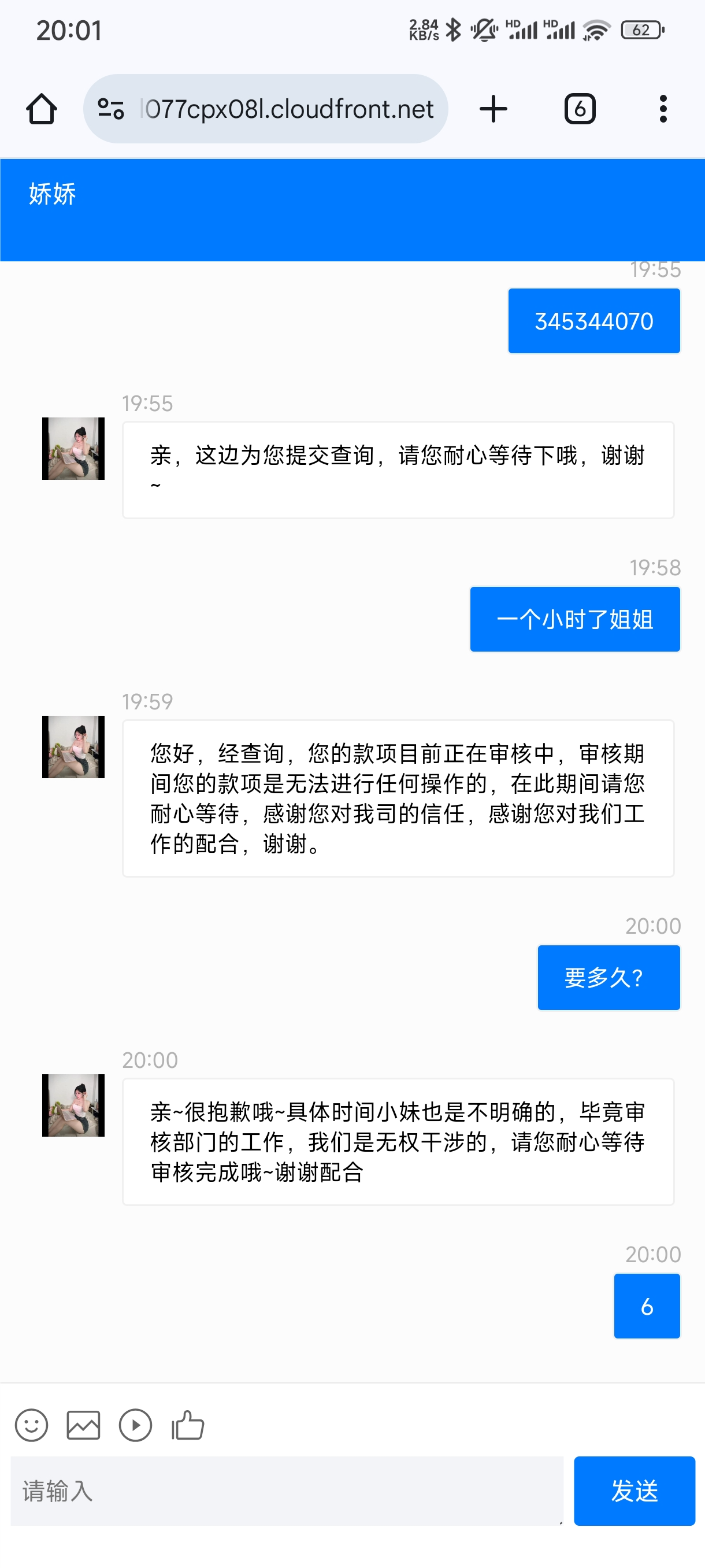Open a new browser tab
705x1568 pixels.
point(493,110)
